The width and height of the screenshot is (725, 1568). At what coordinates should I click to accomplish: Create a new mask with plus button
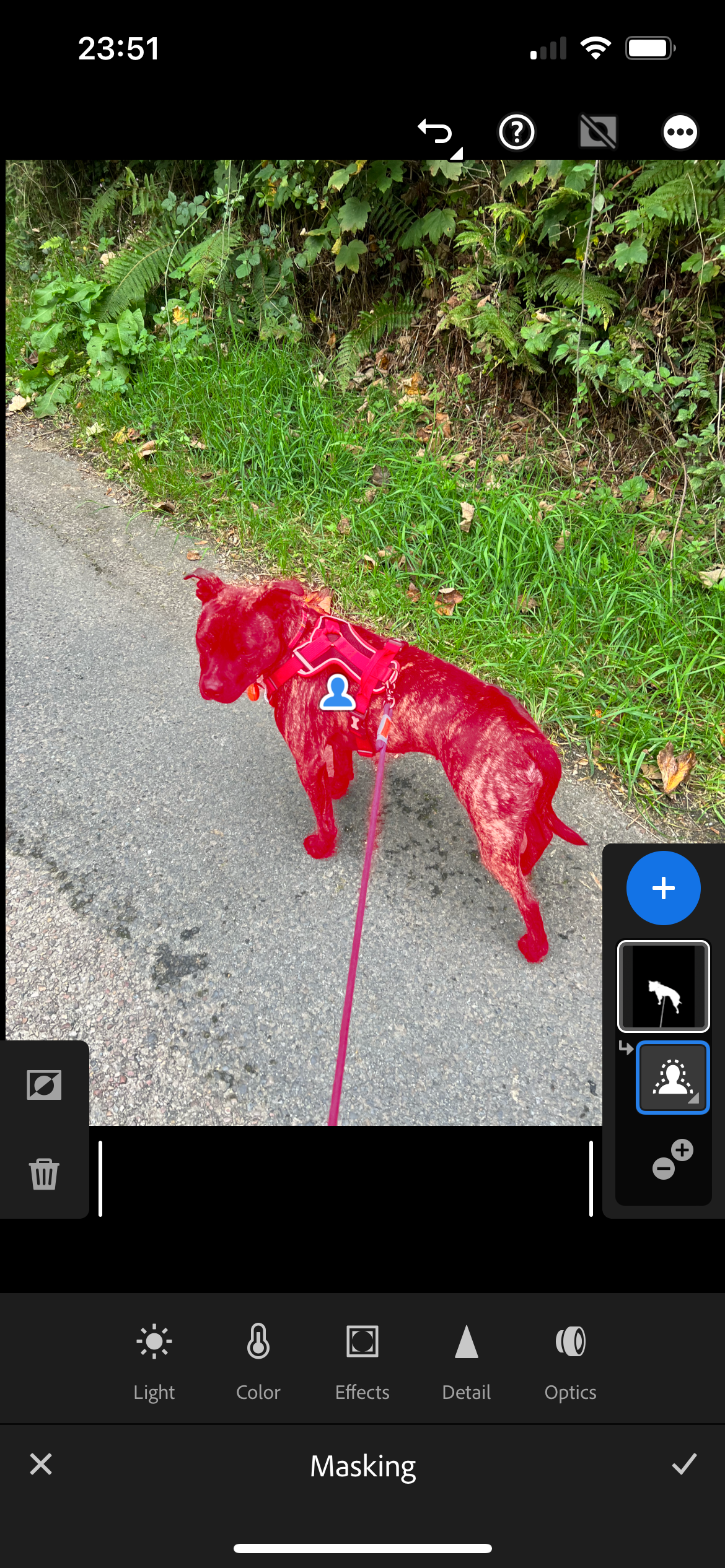pyautogui.click(x=663, y=888)
